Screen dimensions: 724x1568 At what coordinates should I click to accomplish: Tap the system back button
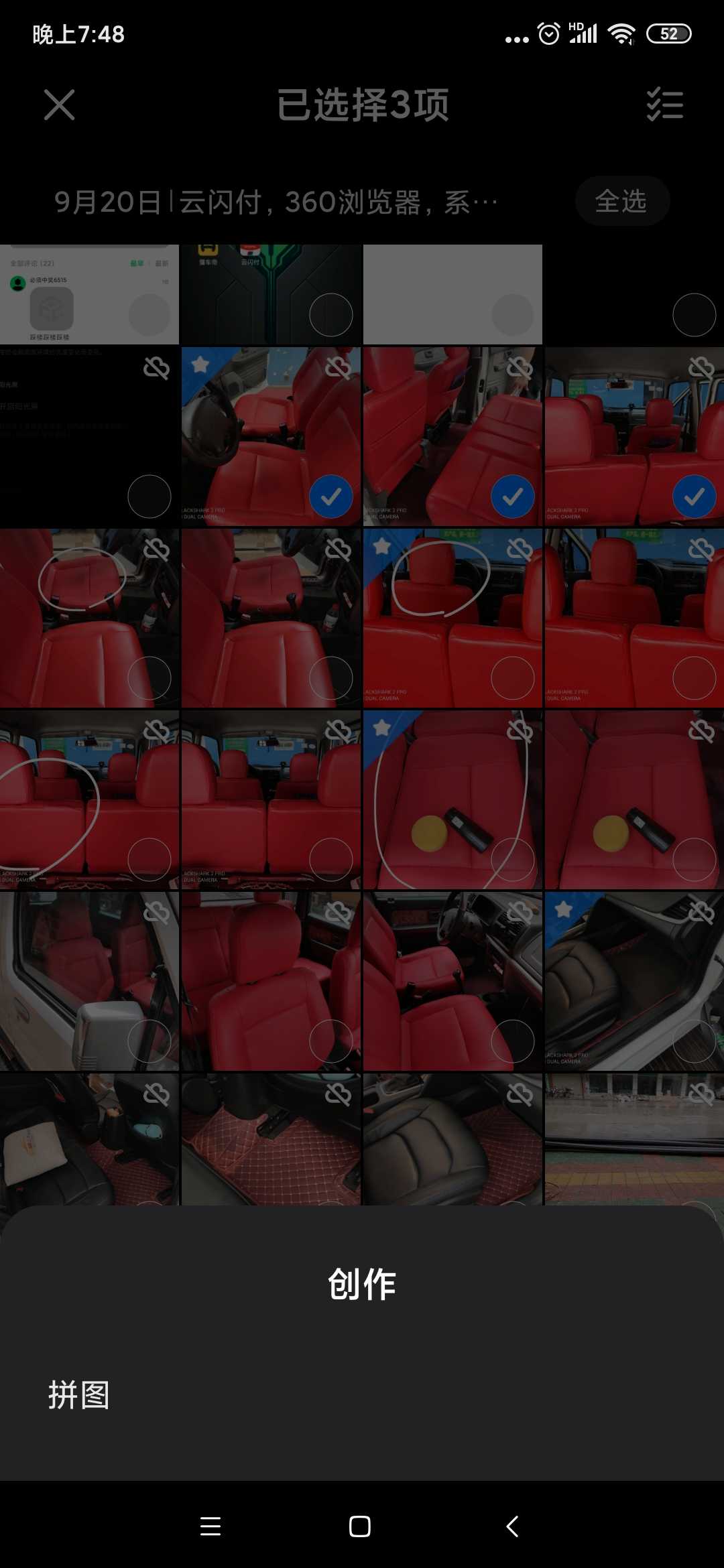(512, 1526)
